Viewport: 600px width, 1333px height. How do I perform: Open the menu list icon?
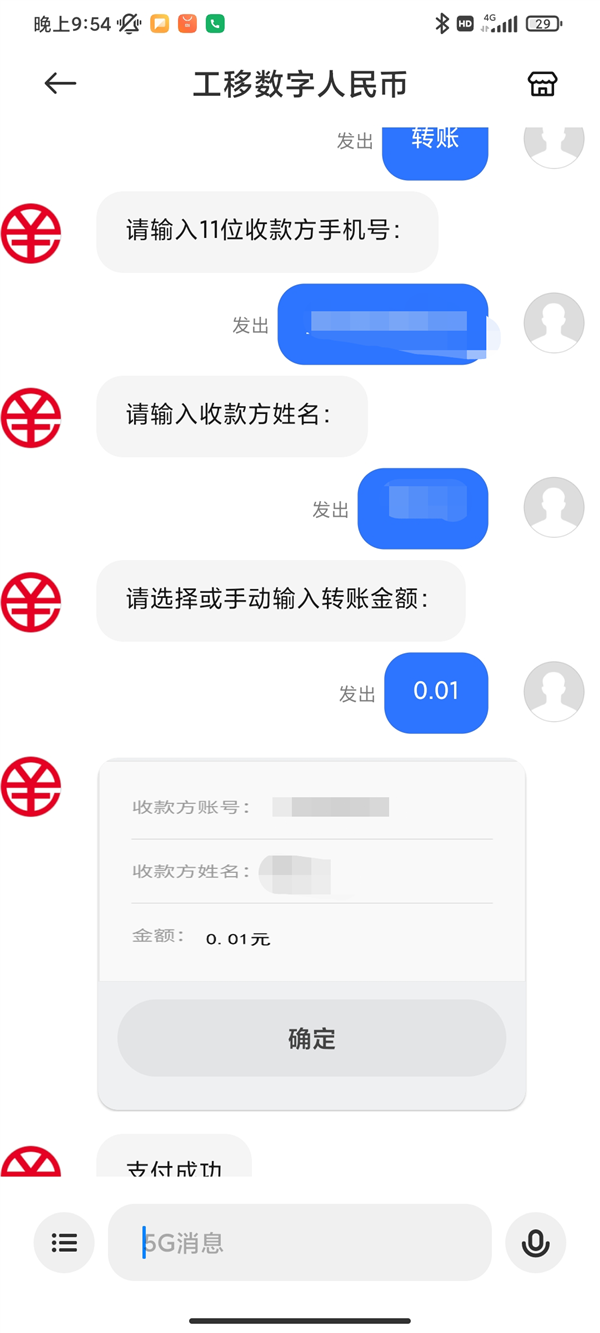(x=64, y=1243)
